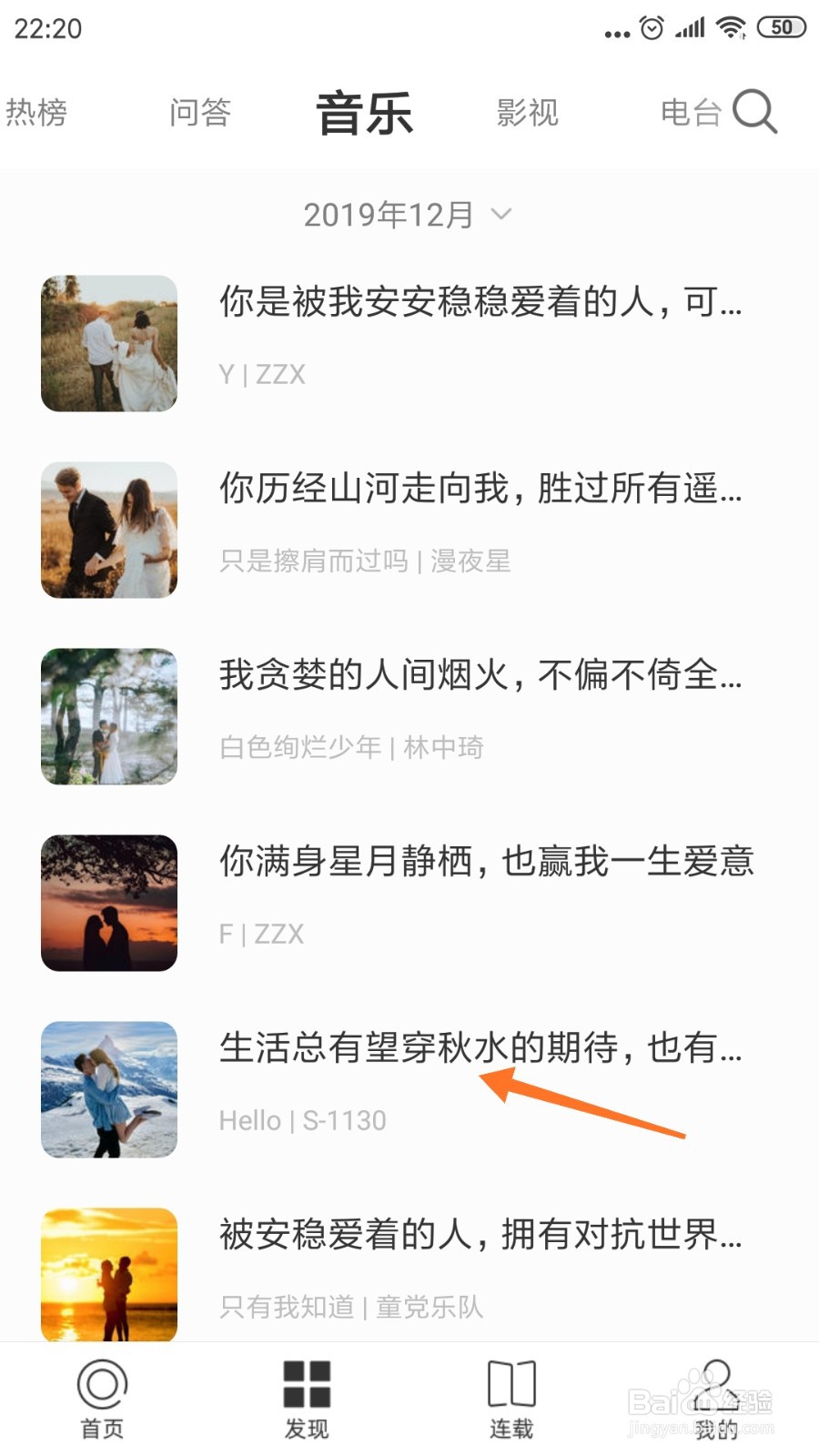The image size is (819, 1456).
Task: Go to the 连载 serial tab
Action: (x=511, y=1400)
